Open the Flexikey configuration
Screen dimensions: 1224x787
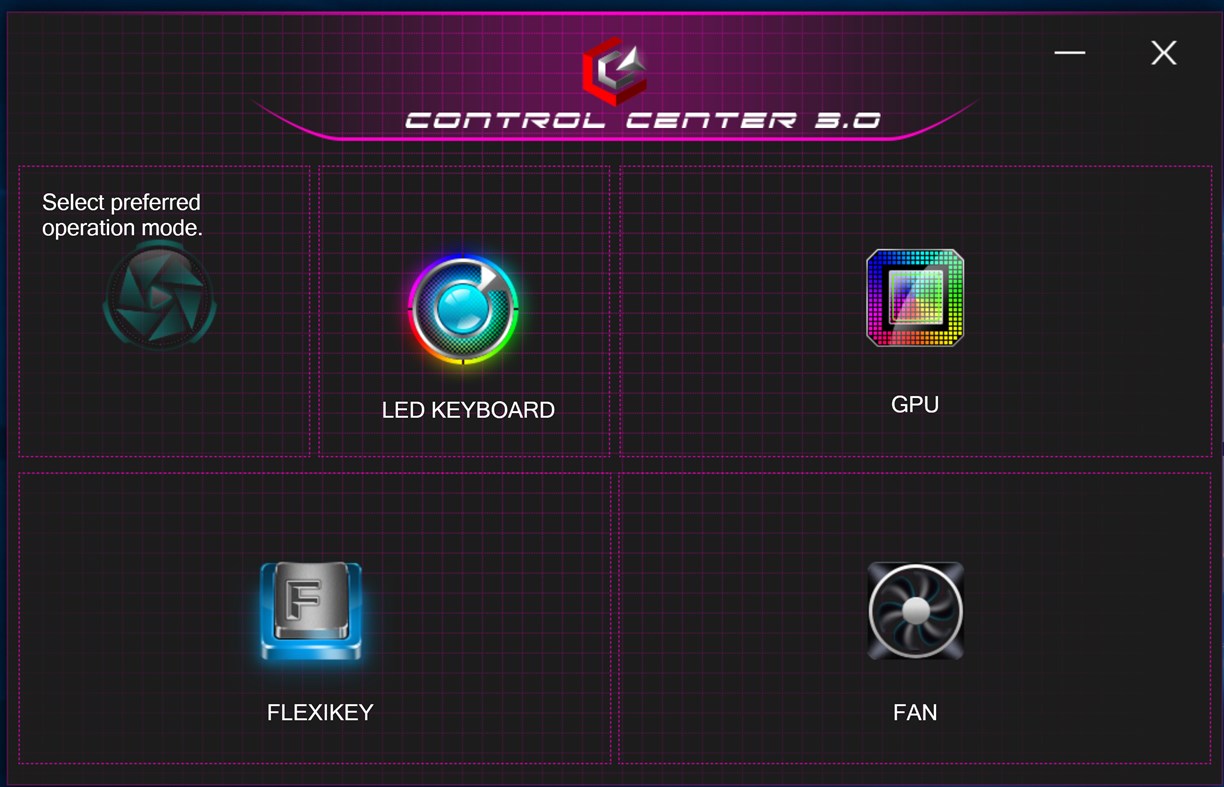pos(311,611)
